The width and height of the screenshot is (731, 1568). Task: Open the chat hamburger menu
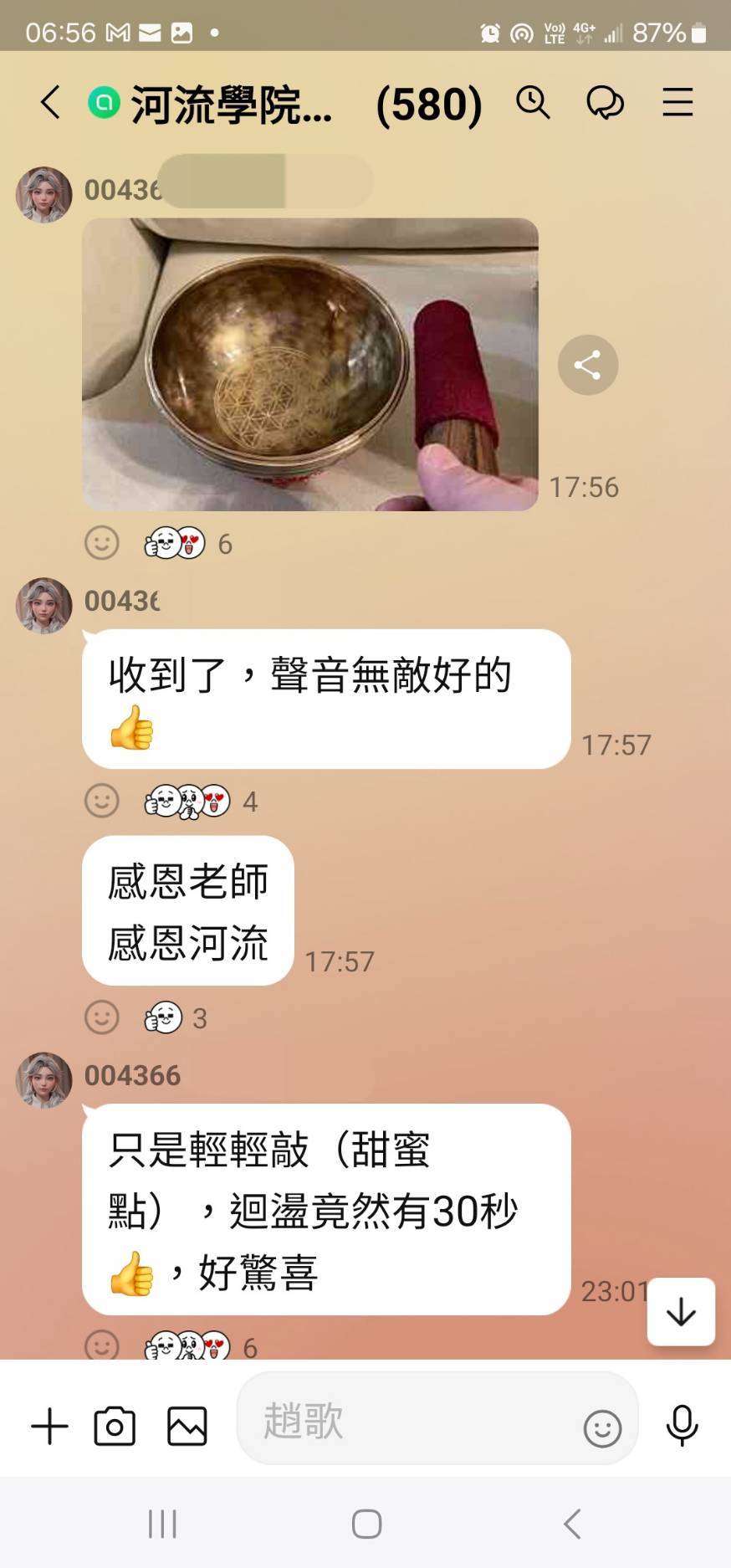[x=677, y=103]
